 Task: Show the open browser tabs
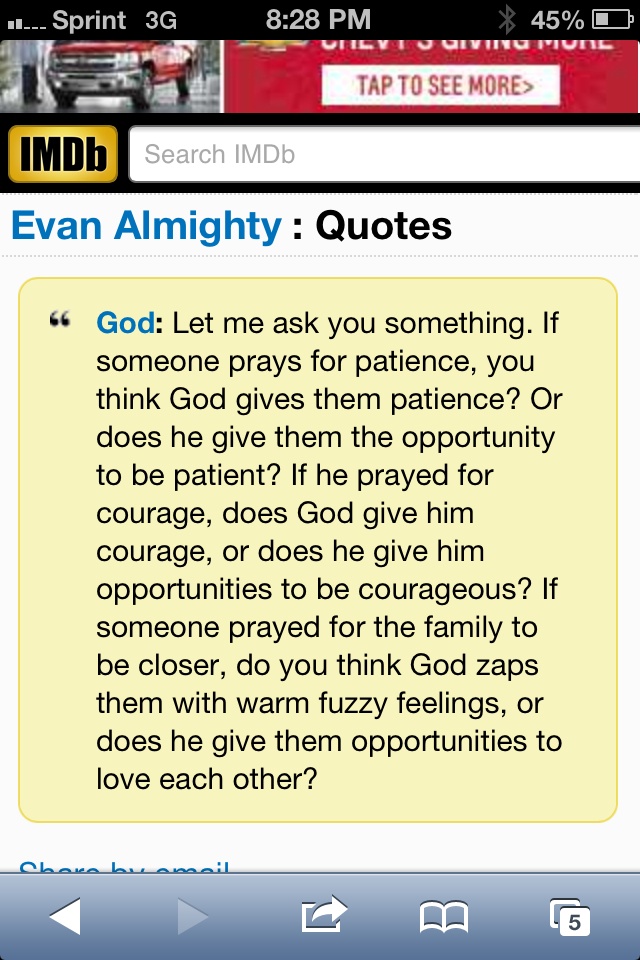point(571,916)
